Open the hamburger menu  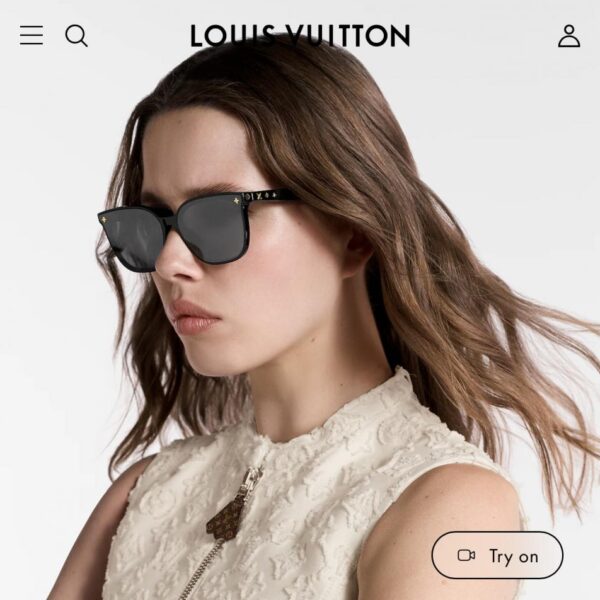point(31,35)
